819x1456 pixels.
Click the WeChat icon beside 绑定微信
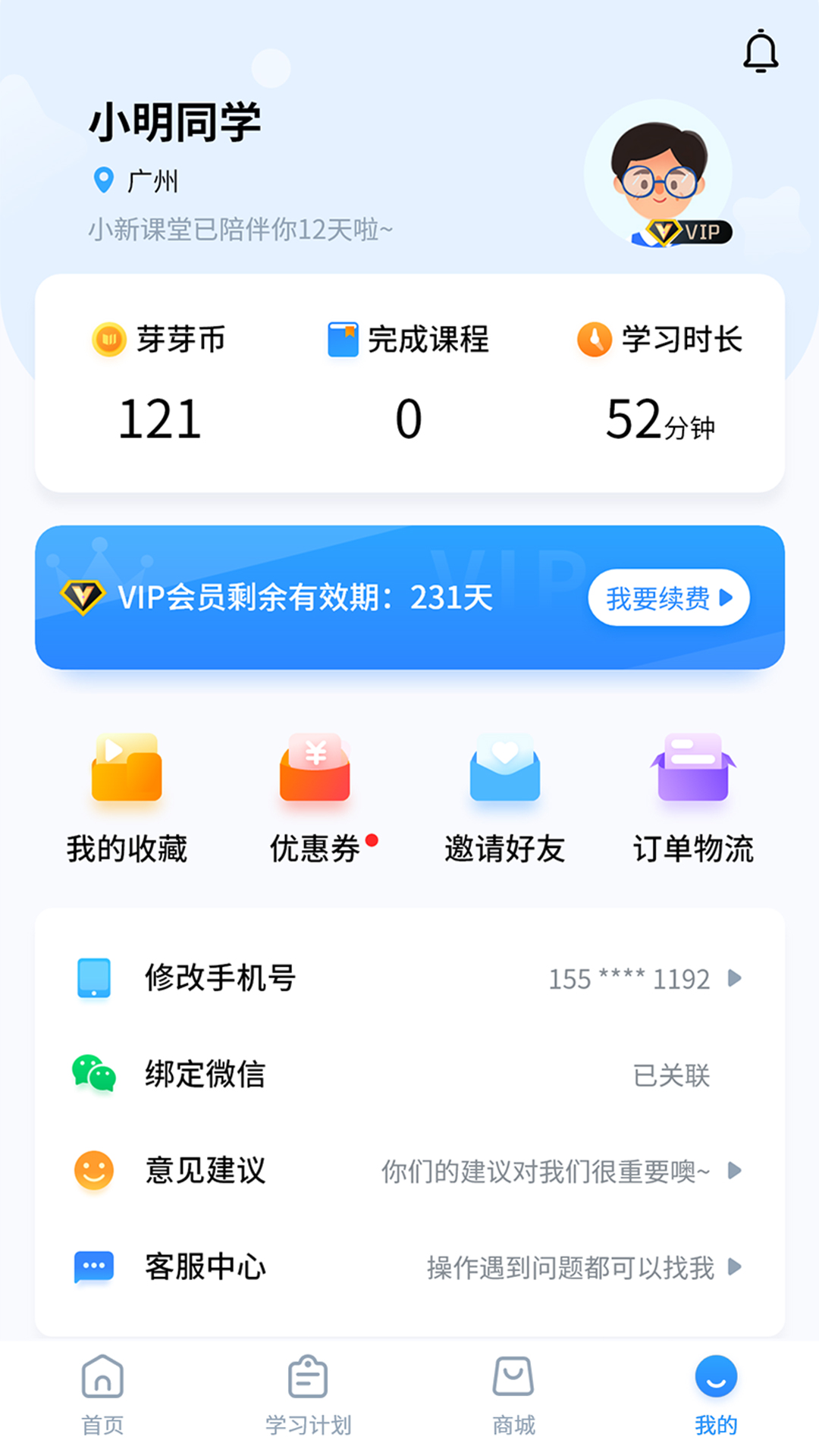[93, 1075]
